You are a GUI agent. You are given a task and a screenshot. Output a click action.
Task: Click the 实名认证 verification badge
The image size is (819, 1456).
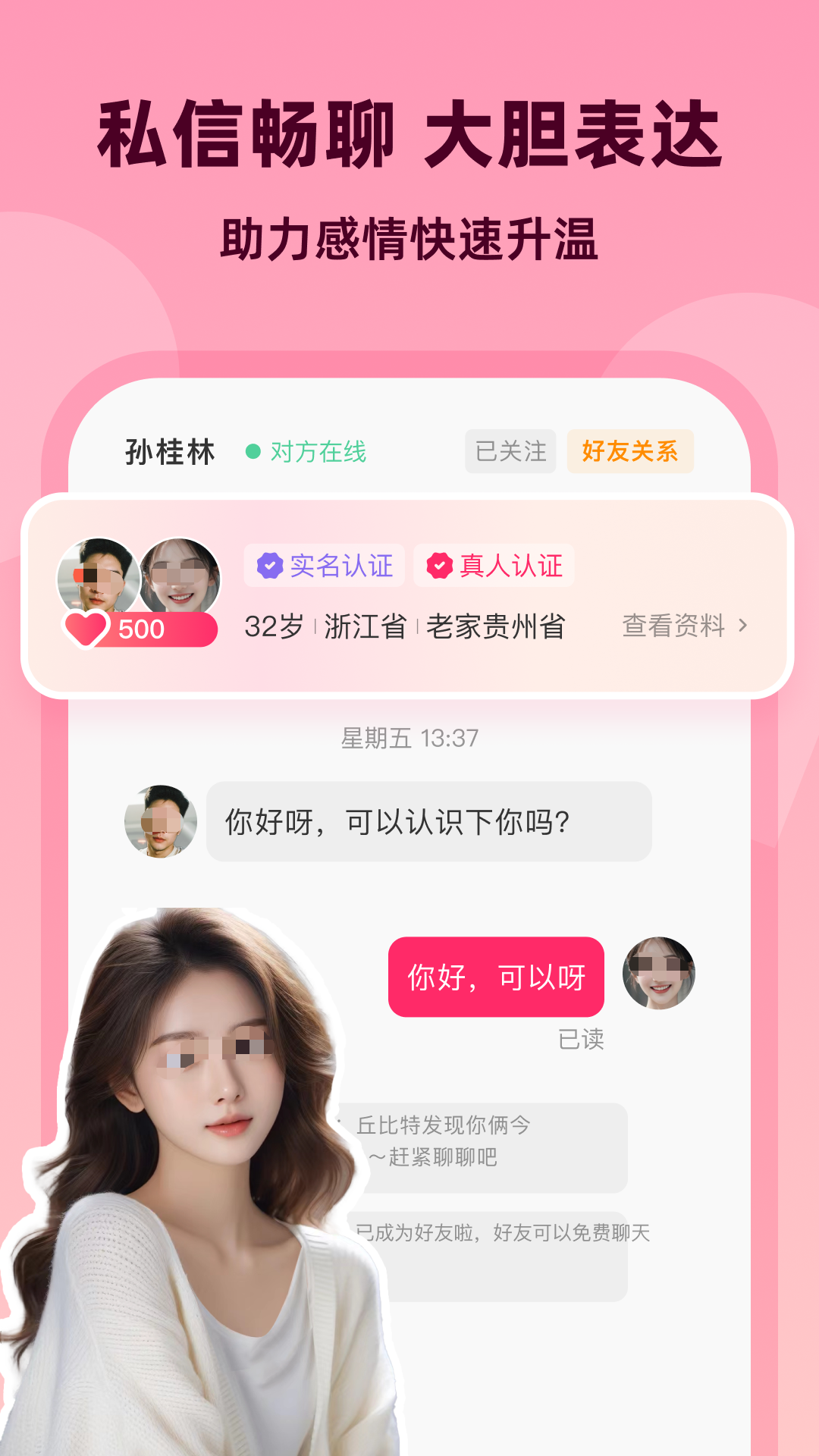pyautogui.click(x=325, y=566)
